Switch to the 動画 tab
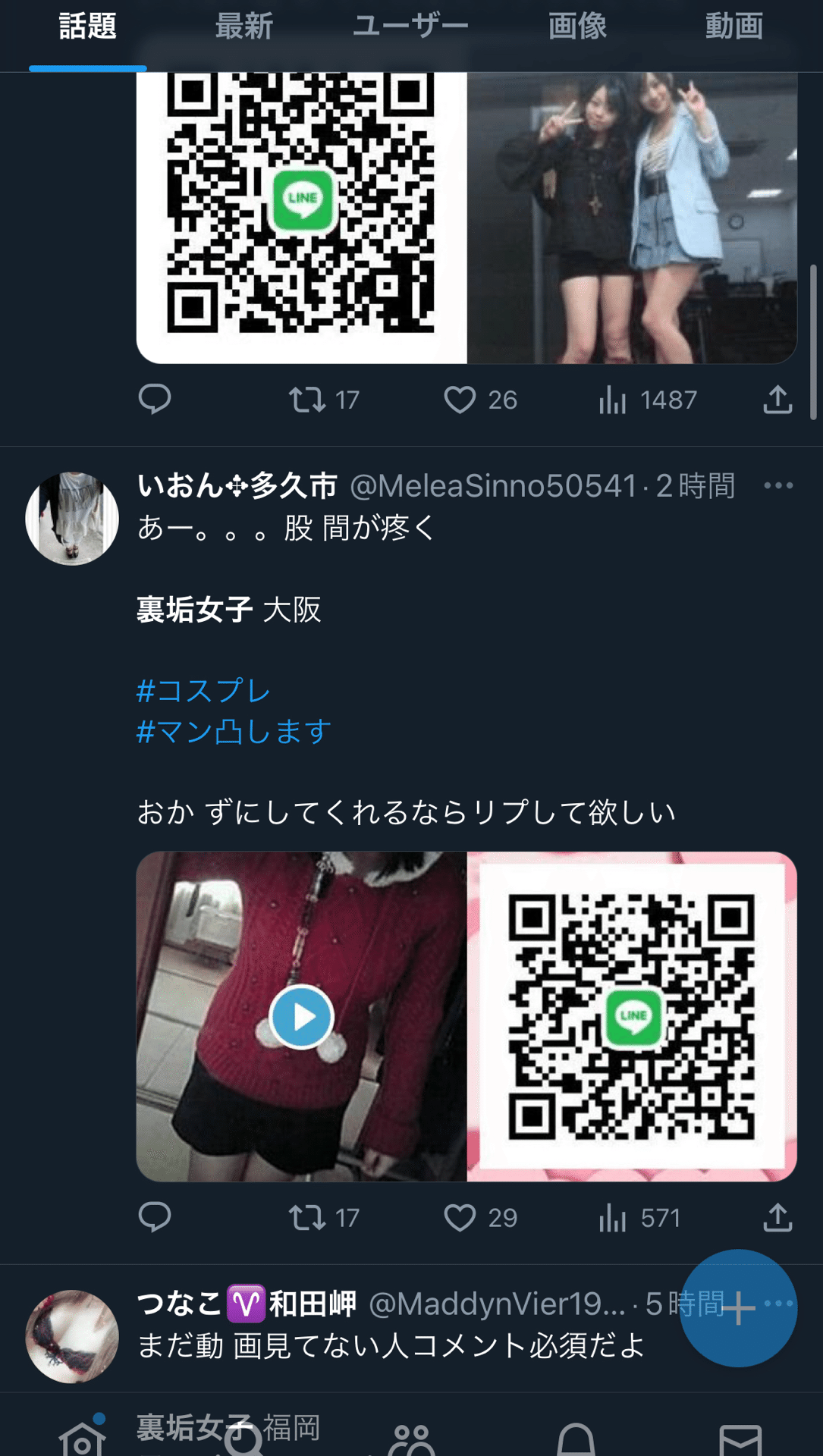Image resolution: width=823 pixels, height=1456 pixels. [733, 27]
